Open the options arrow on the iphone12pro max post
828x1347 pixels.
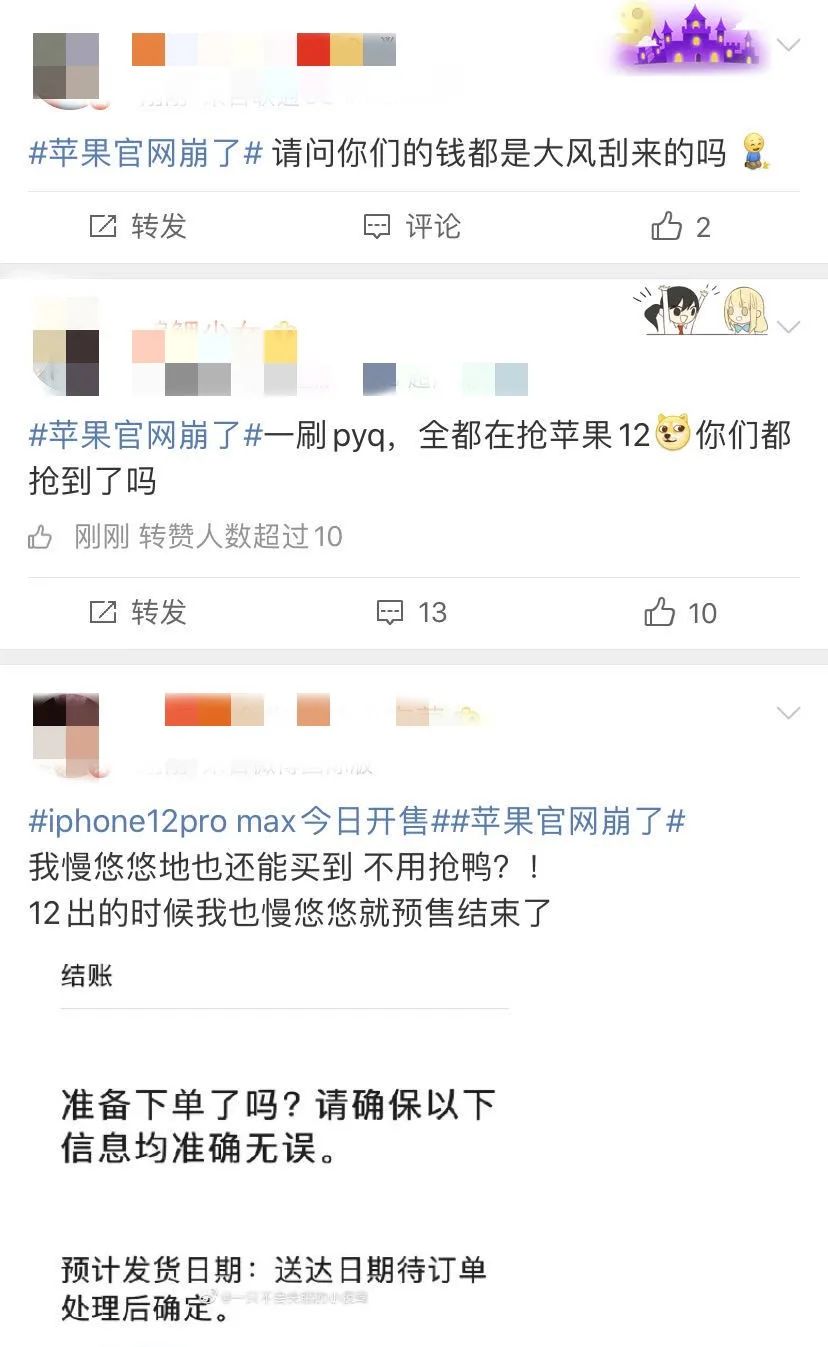pos(789,712)
